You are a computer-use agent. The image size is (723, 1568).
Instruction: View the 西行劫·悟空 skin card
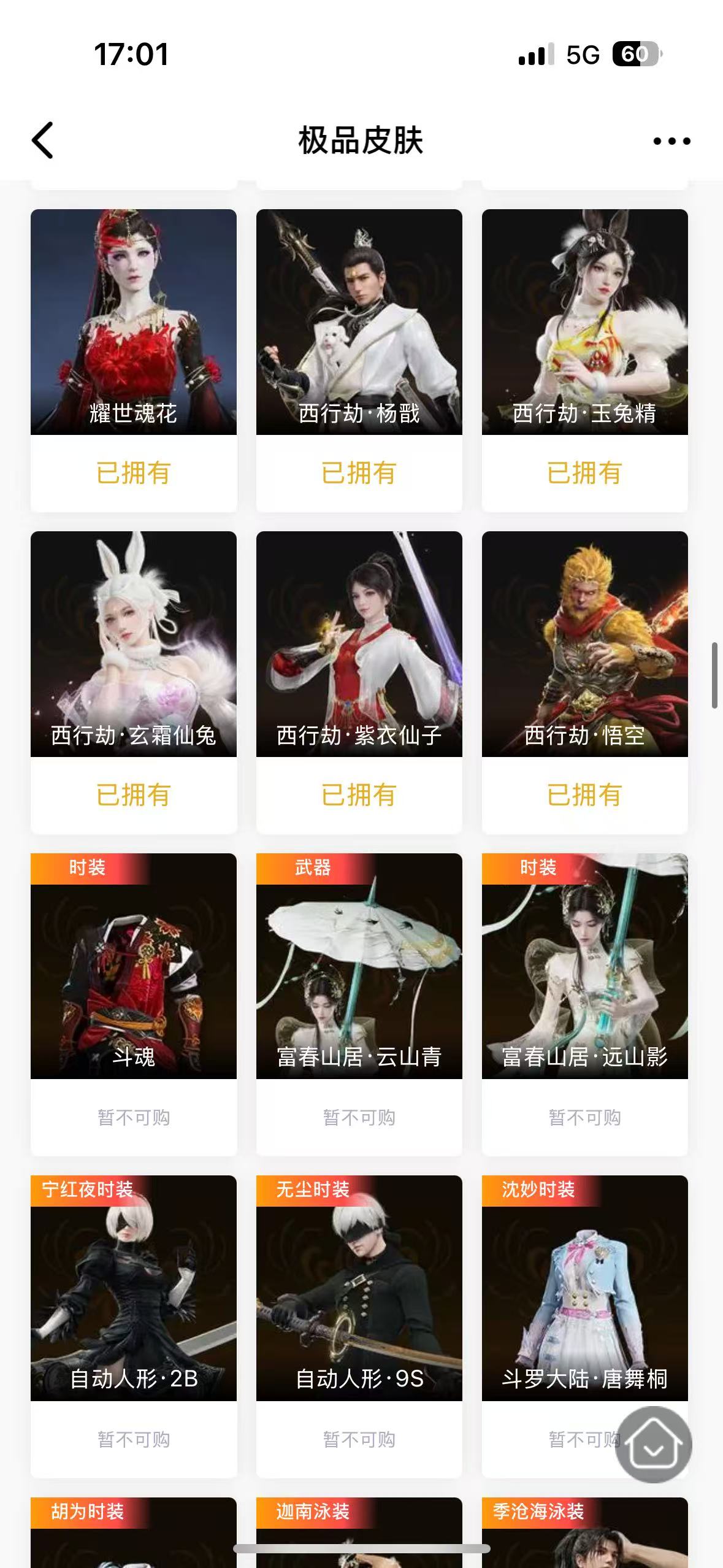[x=584, y=644]
